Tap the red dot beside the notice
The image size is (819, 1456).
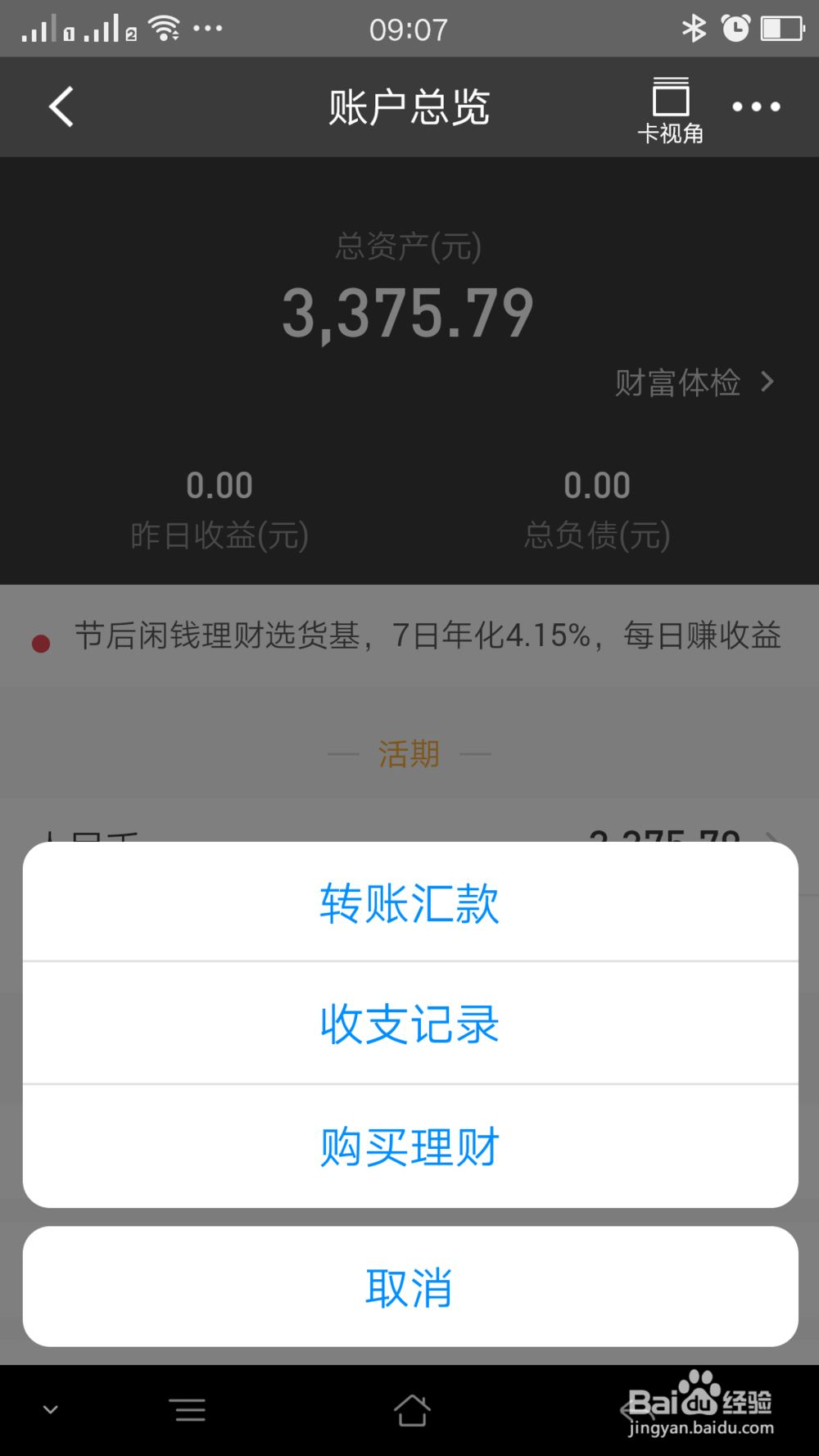(x=40, y=644)
